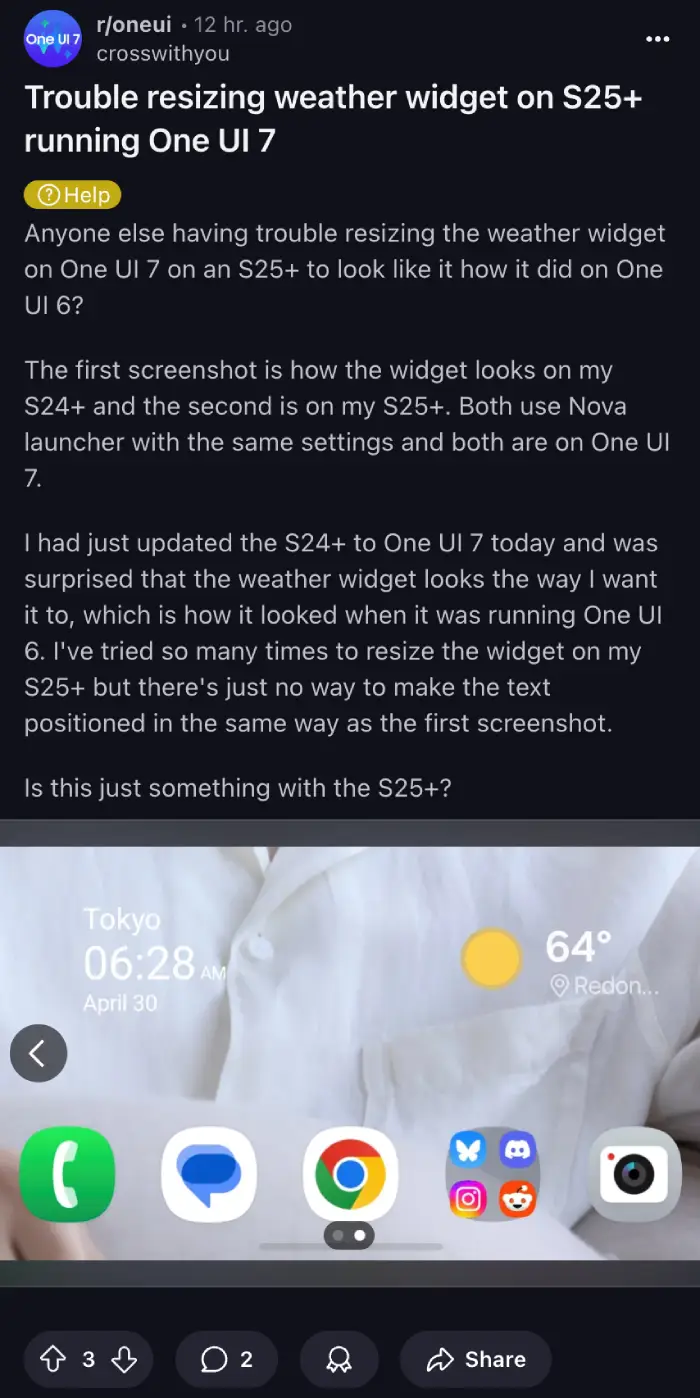700x1398 pixels.
Task: Open the post overflow menu
Action: [x=657, y=39]
